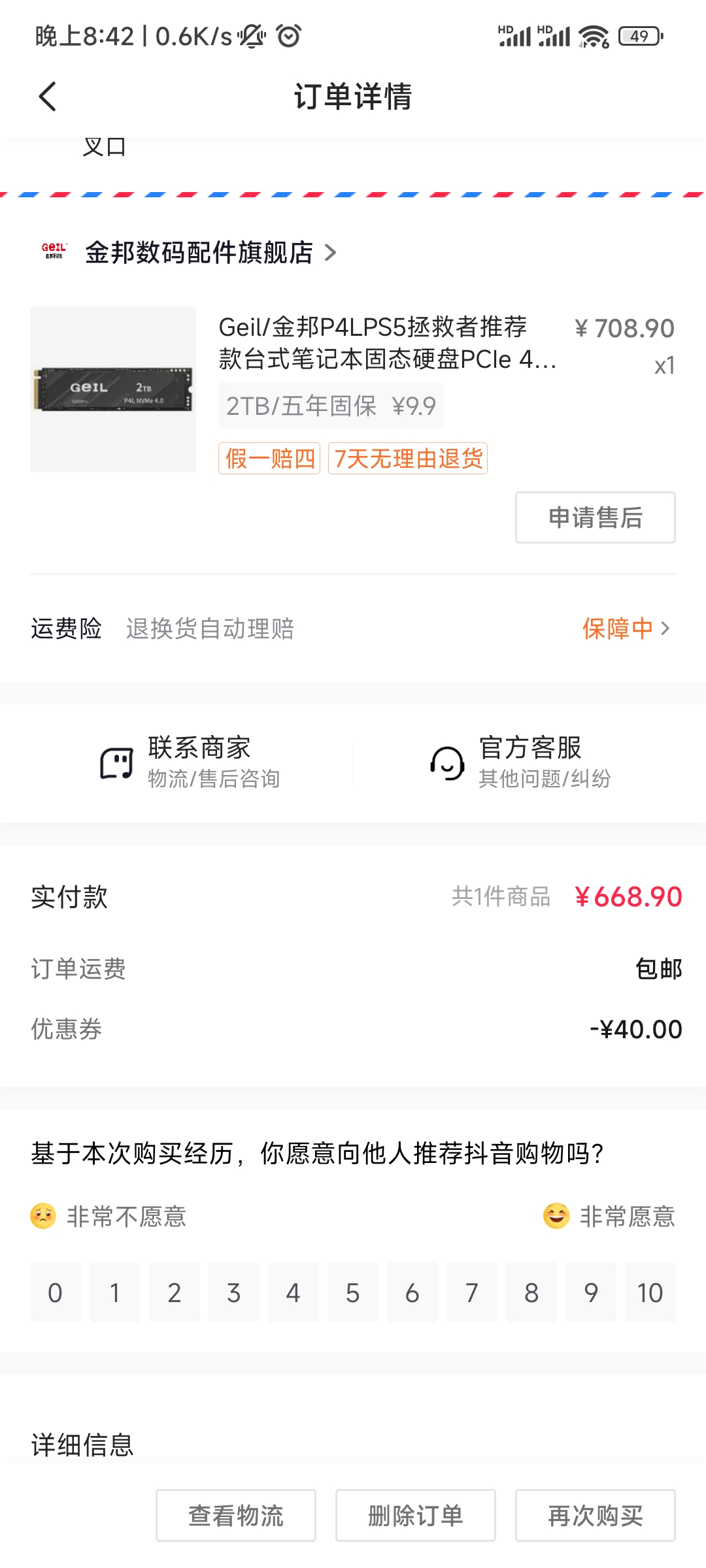
Task: Buy again with 再次购买
Action: (595, 1515)
